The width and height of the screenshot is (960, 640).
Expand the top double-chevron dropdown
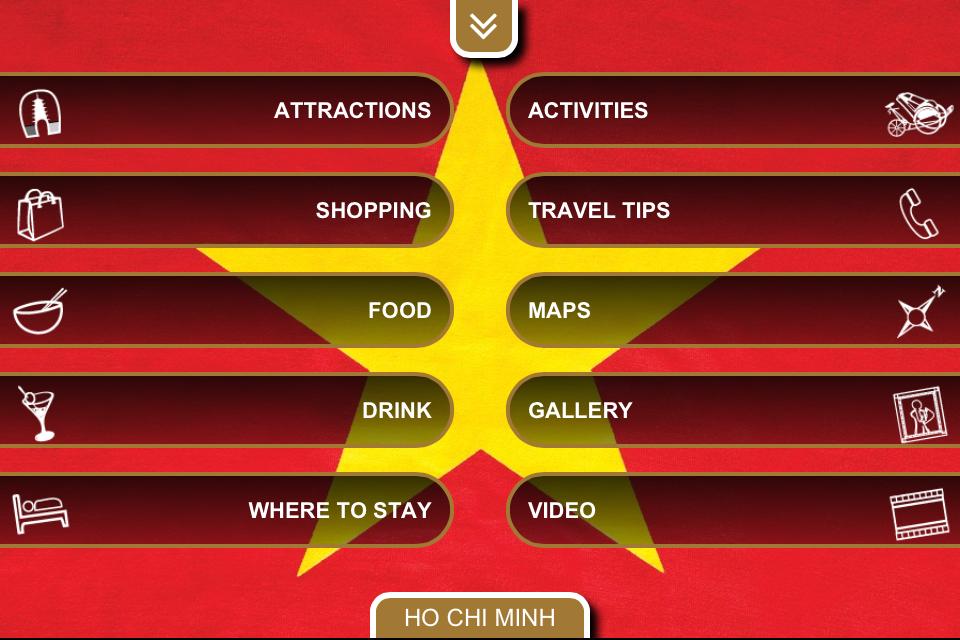point(483,26)
